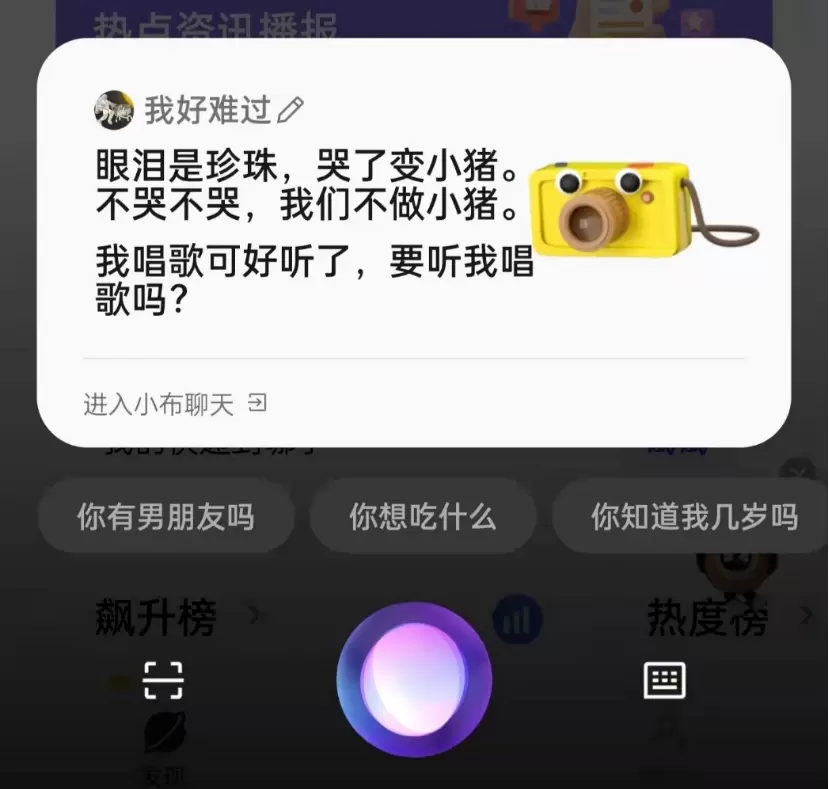This screenshot has width=829, height=789.
Task: Open the scan icon
Action: click(x=163, y=680)
